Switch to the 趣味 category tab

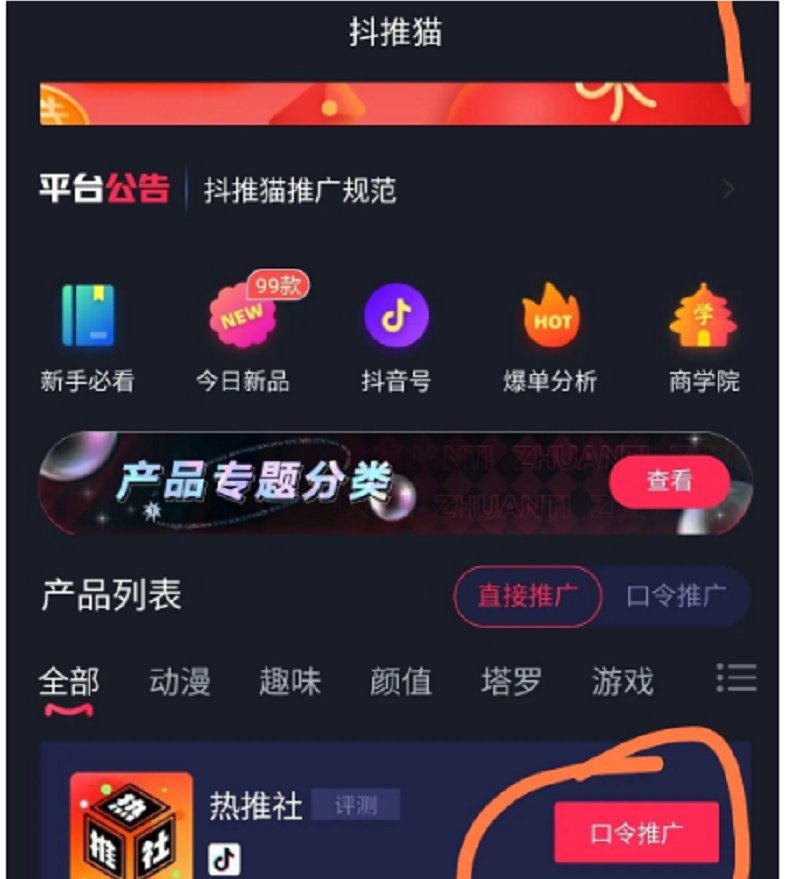[290, 683]
